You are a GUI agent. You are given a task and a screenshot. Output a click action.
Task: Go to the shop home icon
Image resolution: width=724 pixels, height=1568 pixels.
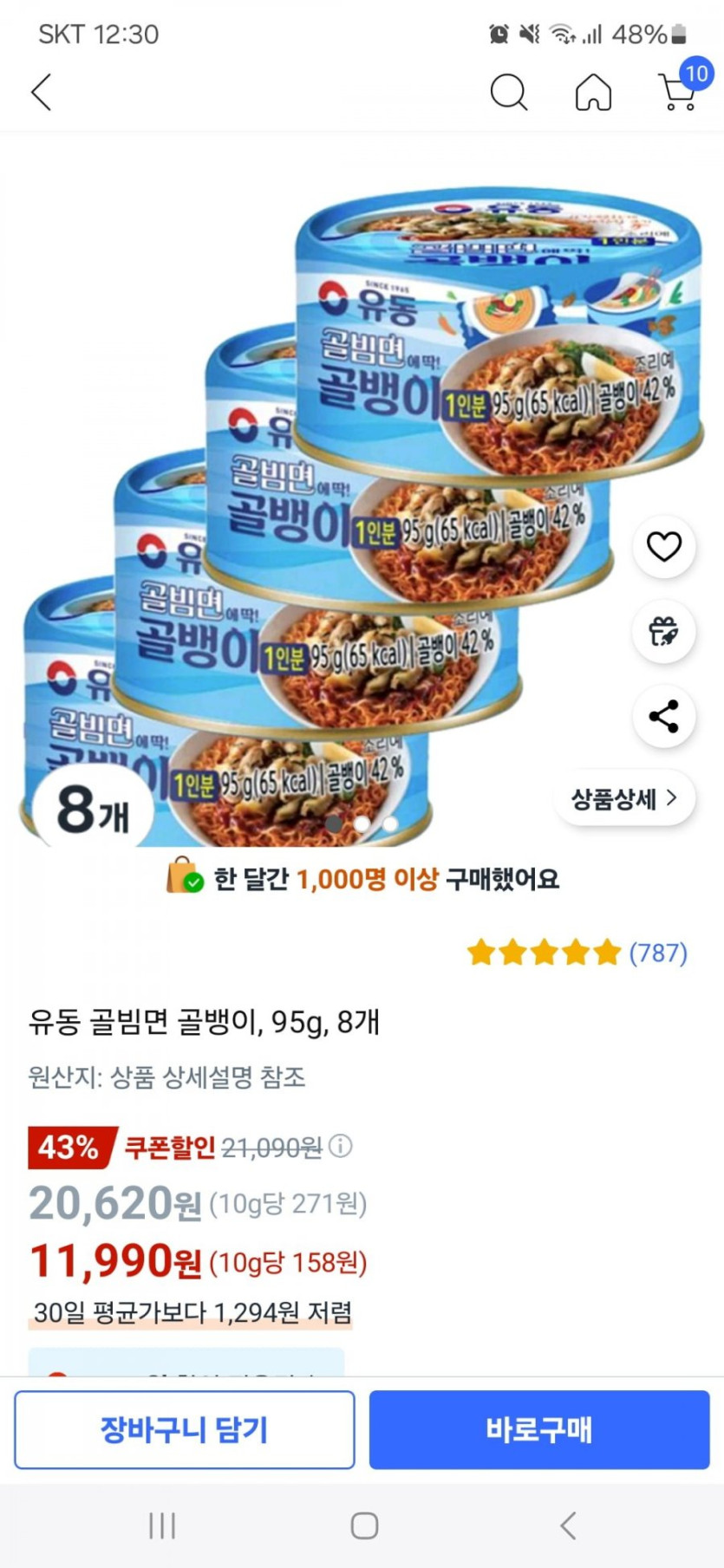[593, 92]
